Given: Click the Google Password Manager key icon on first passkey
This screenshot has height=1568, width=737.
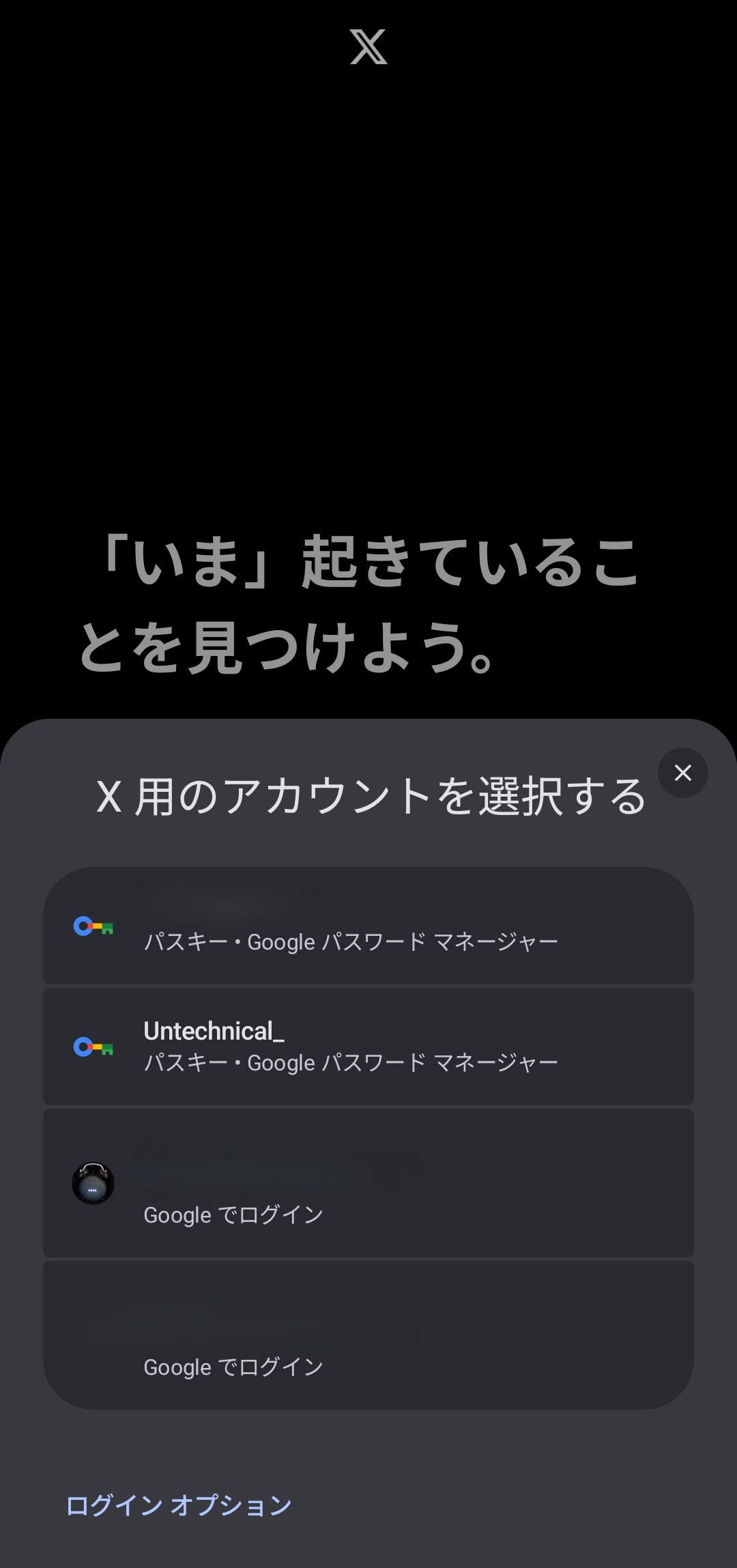Looking at the screenshot, I should 93,925.
